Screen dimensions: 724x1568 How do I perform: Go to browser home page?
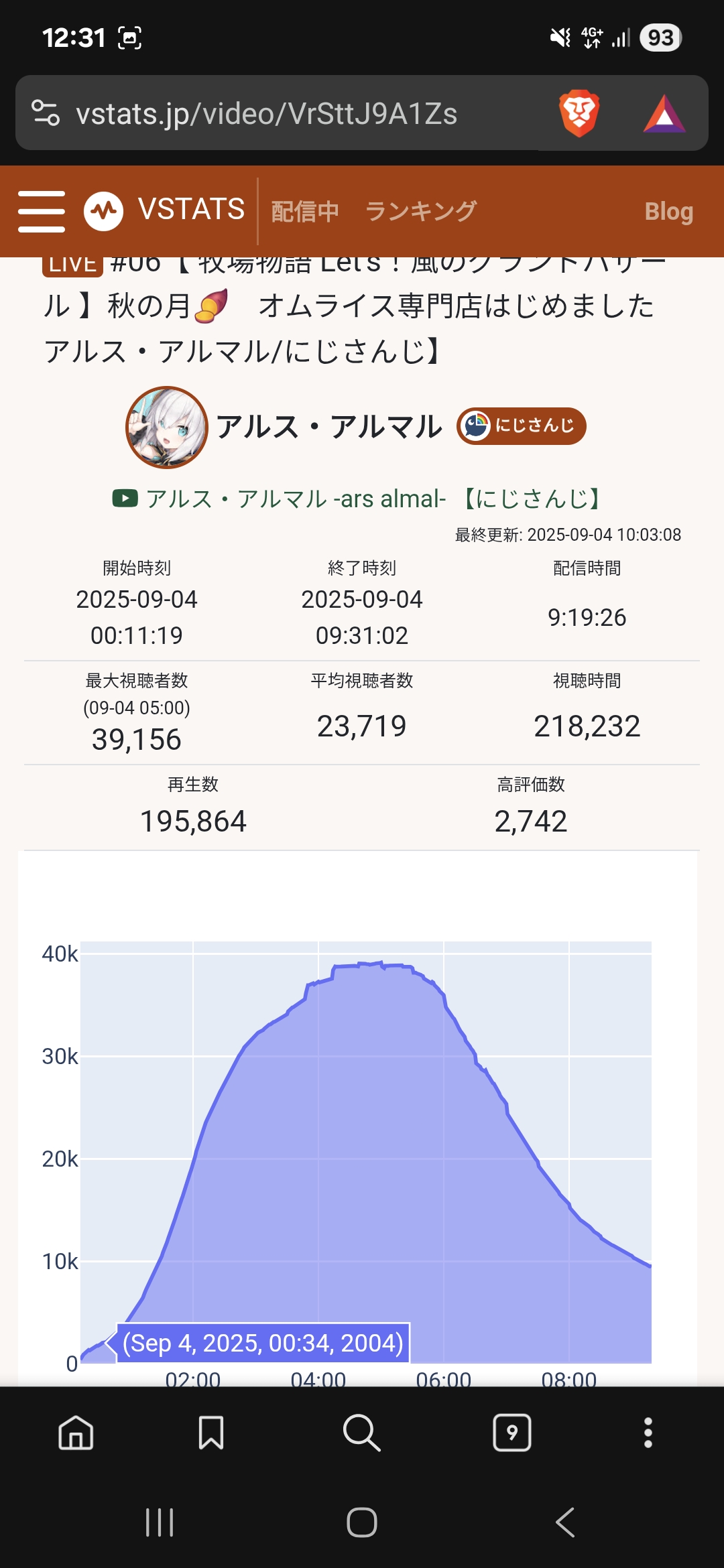click(76, 1433)
